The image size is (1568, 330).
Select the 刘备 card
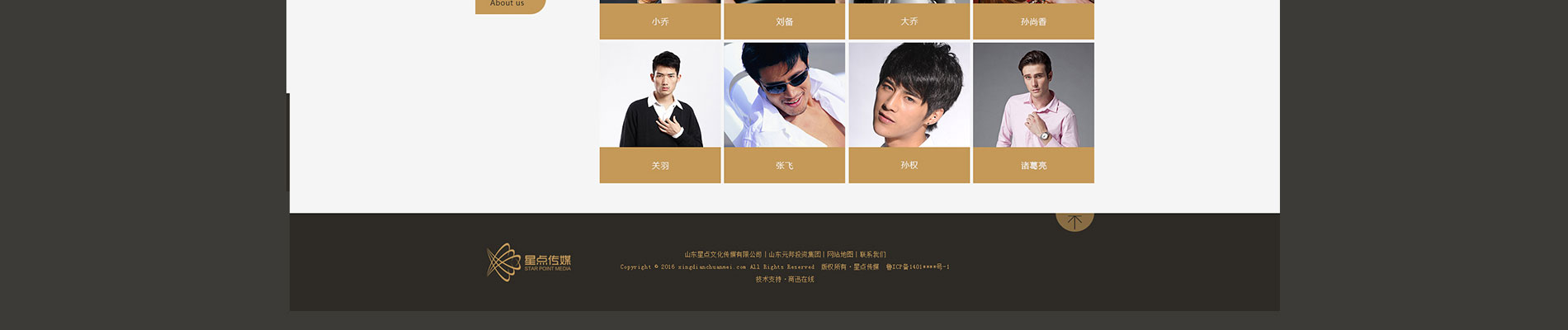click(784, 21)
